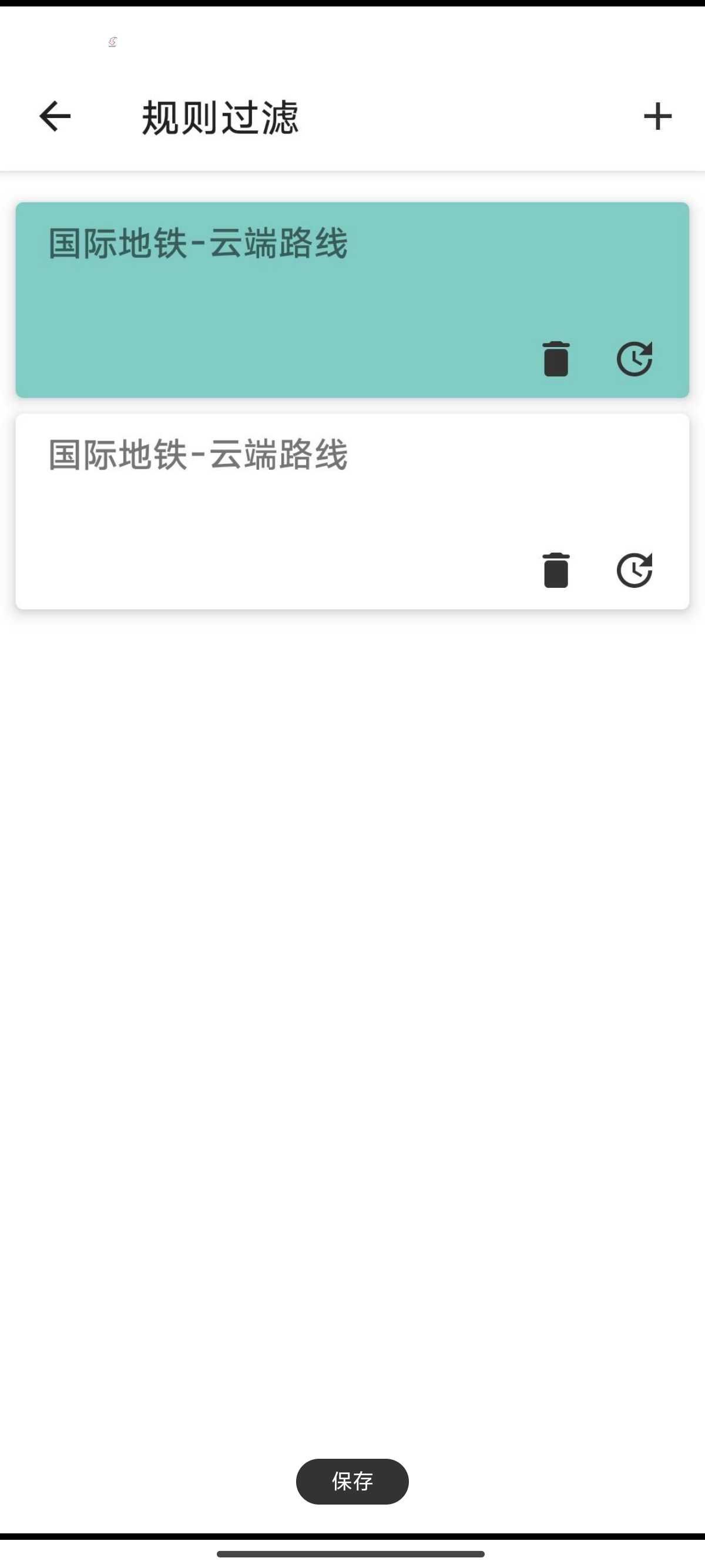Delete the white rule card
This screenshot has height=1568, width=705.
pos(556,570)
